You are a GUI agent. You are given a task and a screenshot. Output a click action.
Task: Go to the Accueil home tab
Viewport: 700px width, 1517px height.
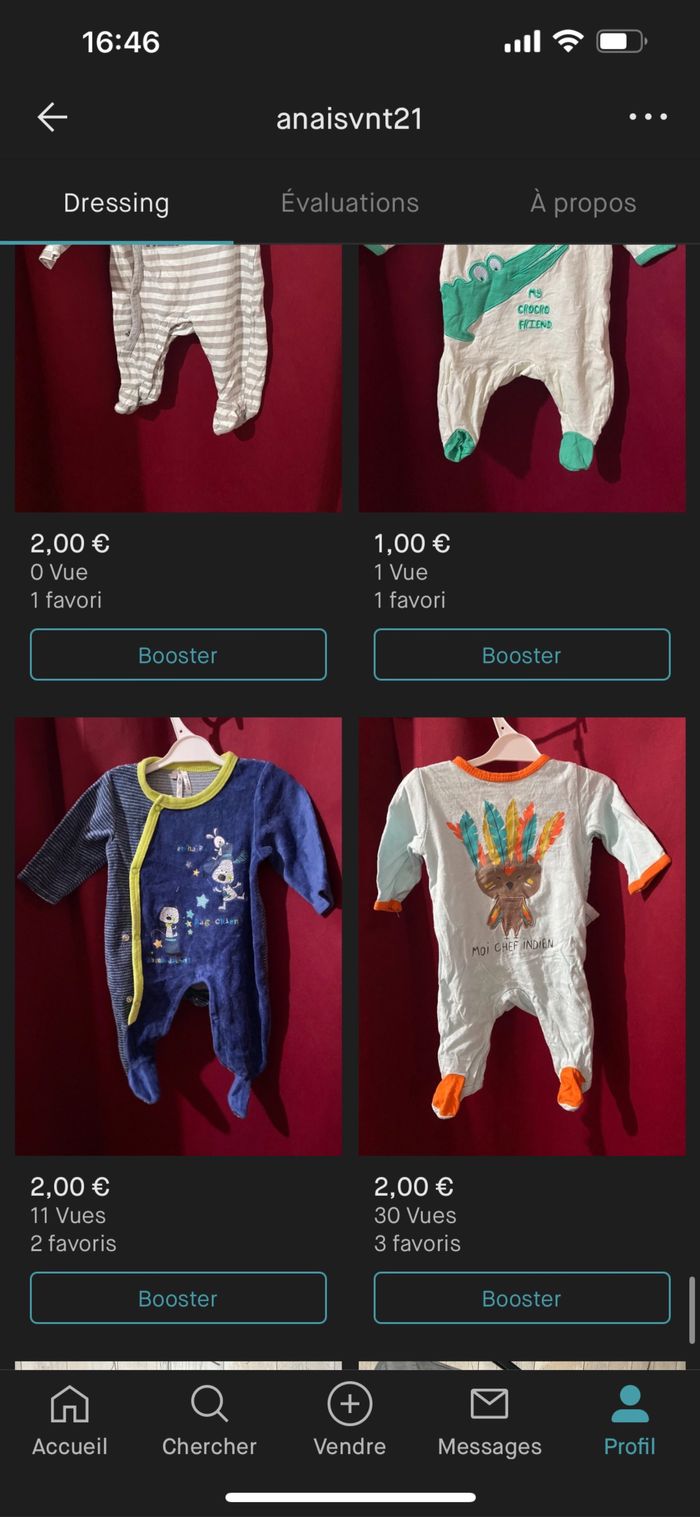69,1420
